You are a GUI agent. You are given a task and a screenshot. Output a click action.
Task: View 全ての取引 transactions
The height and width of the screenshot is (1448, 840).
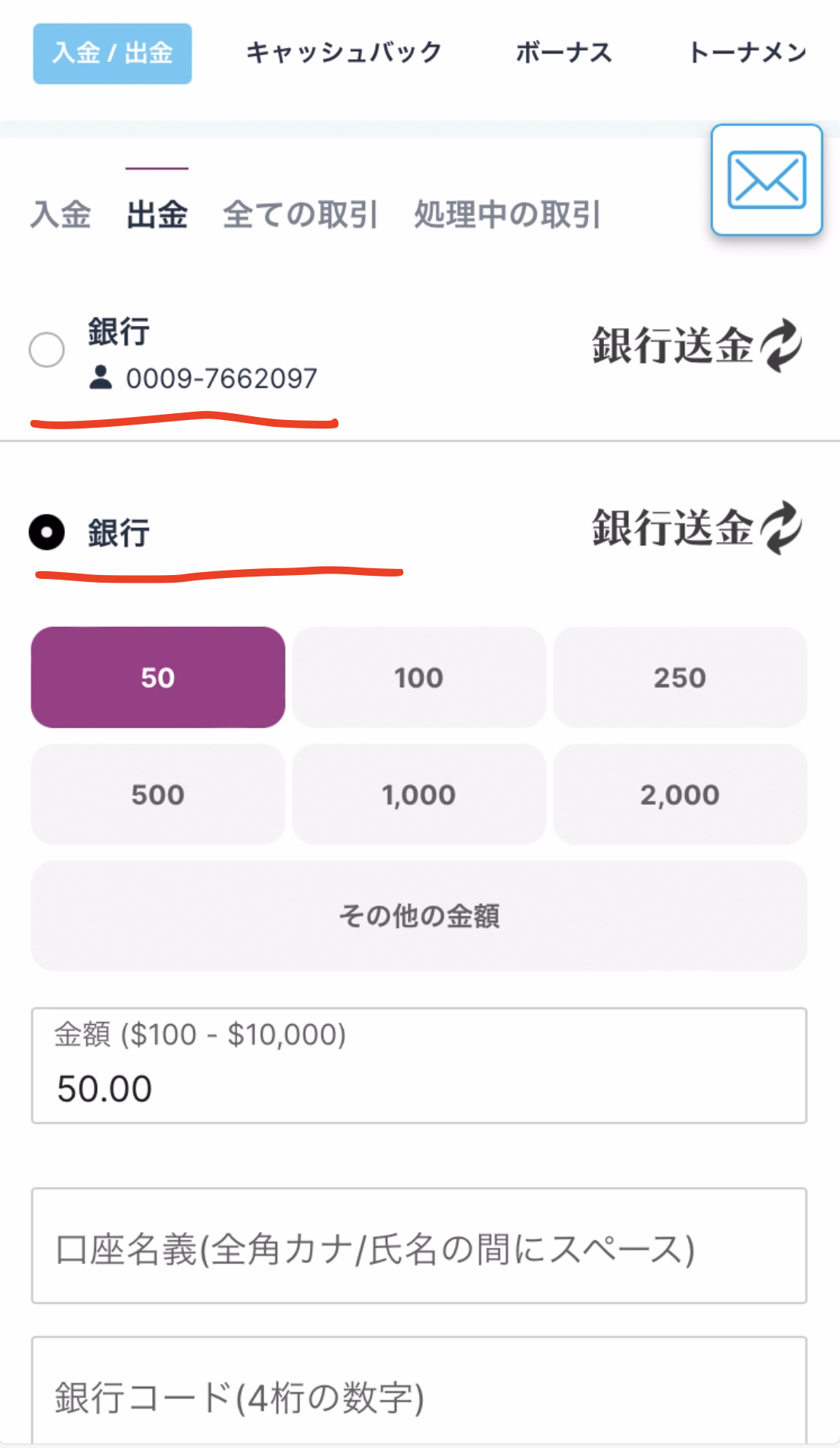(x=300, y=215)
